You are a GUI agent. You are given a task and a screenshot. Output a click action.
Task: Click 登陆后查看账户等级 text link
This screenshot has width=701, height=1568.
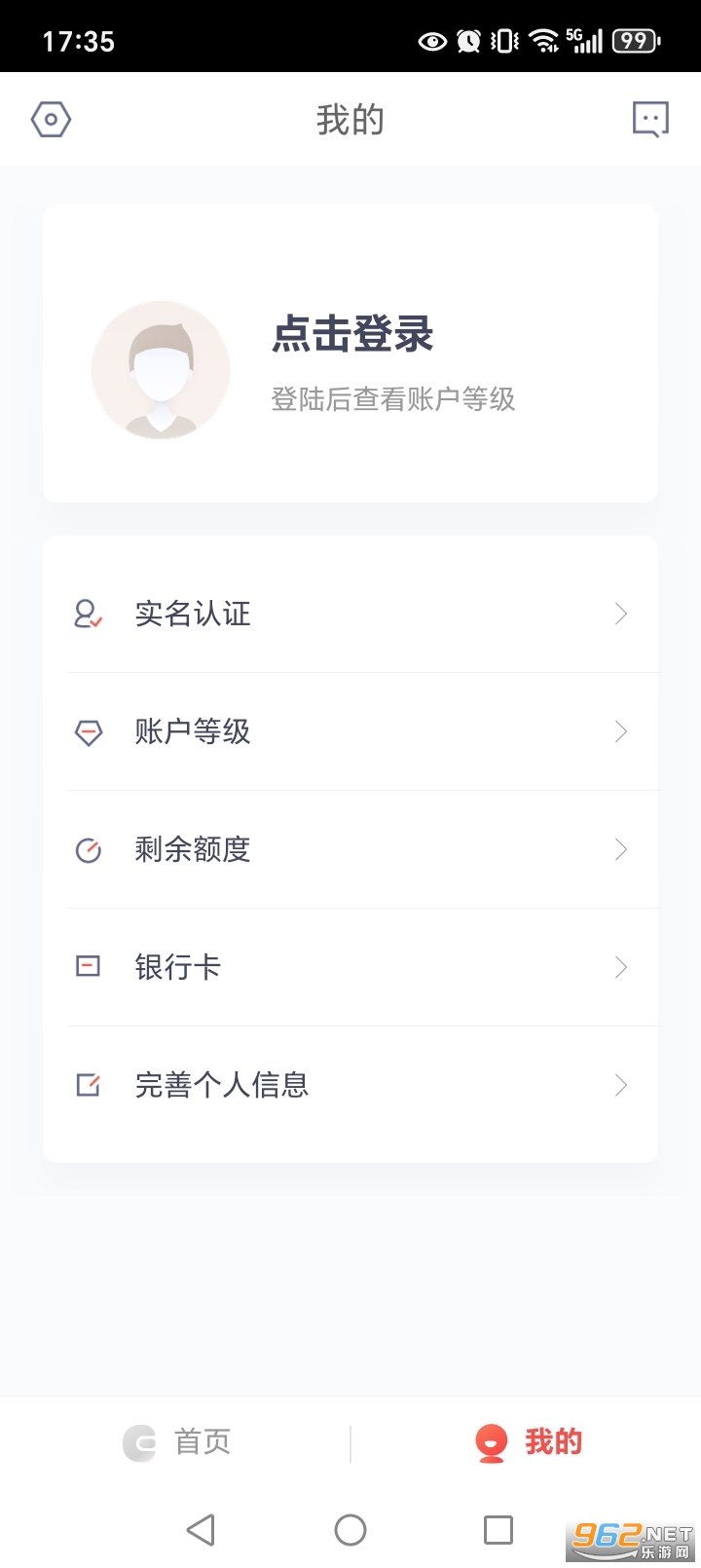[393, 399]
